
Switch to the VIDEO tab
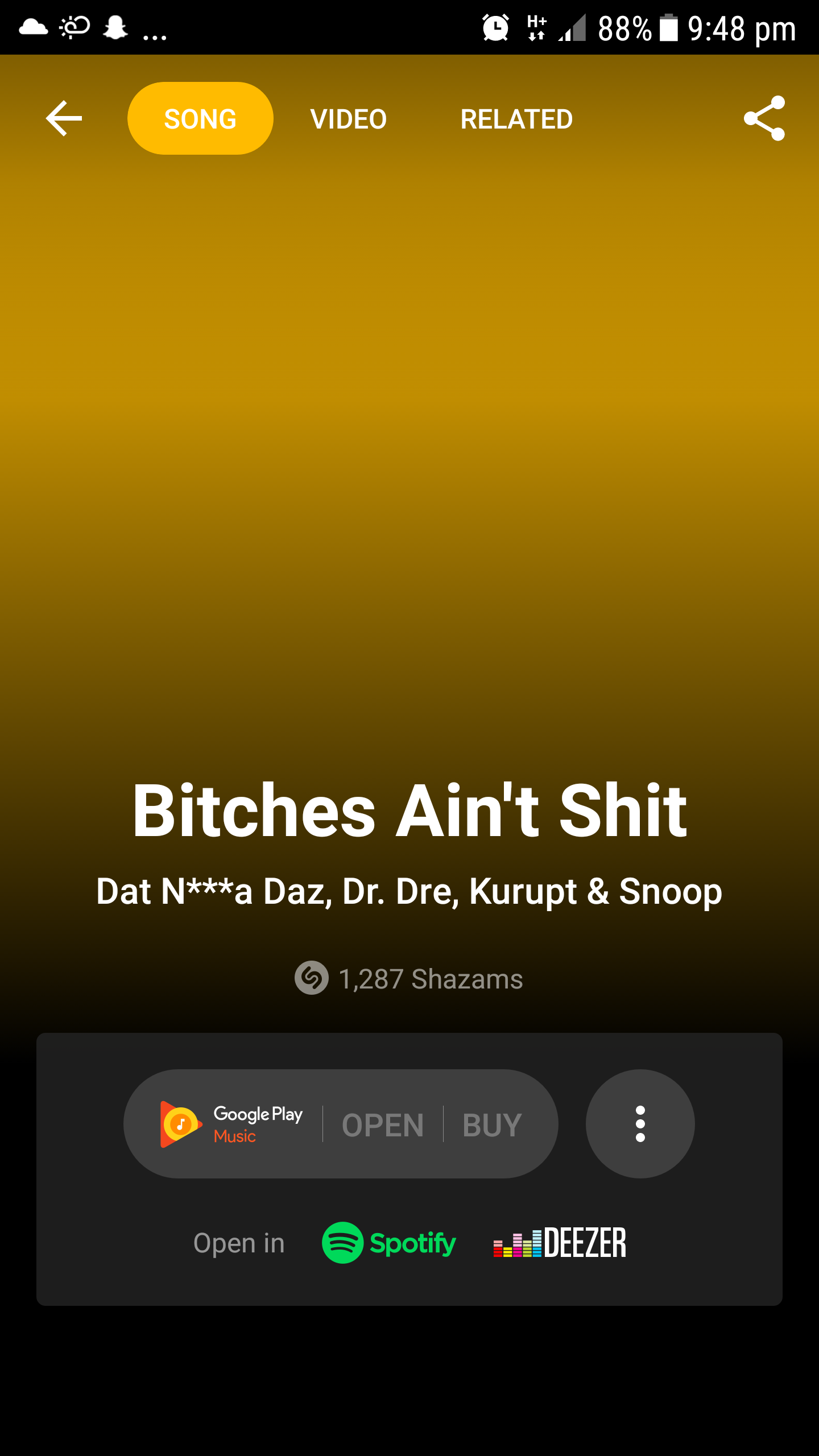click(348, 119)
